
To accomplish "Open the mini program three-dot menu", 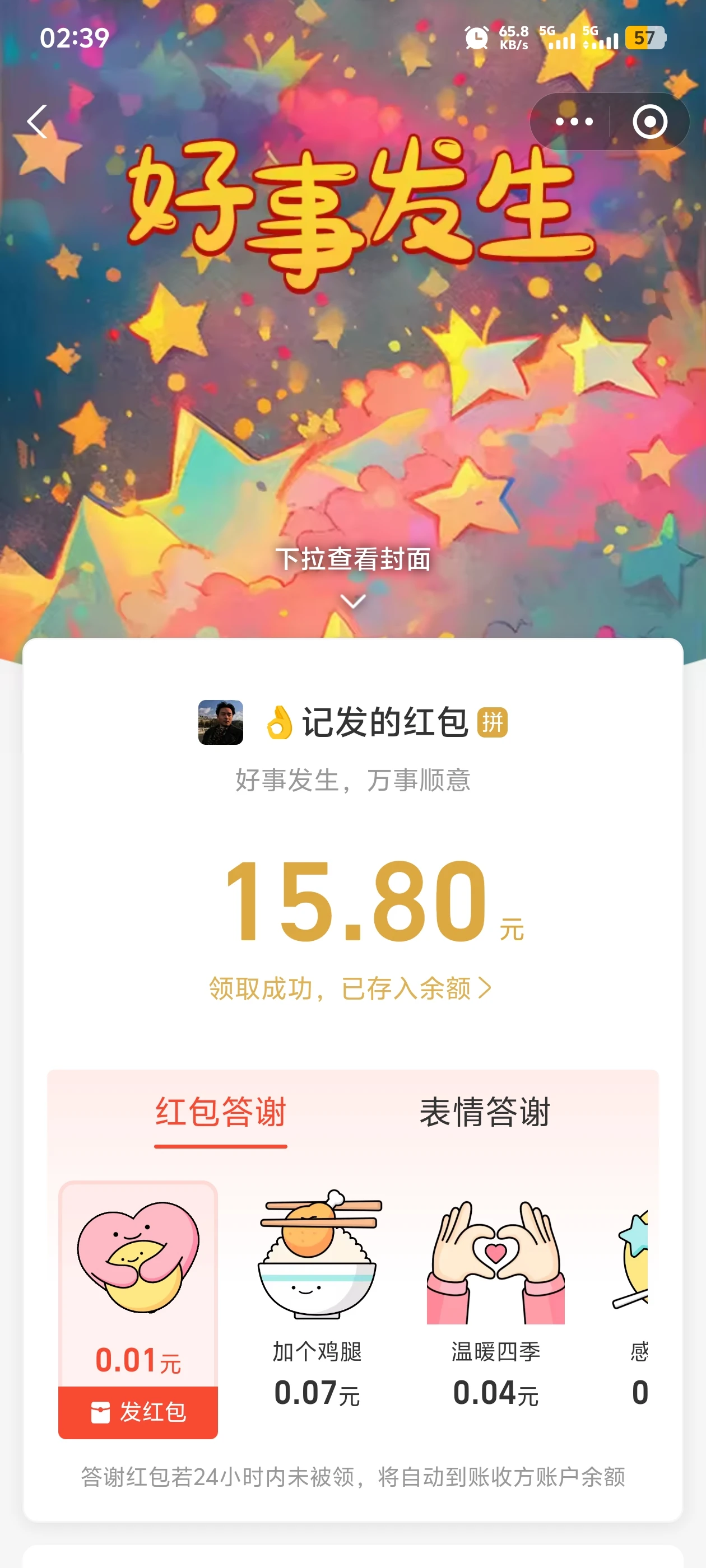I will [x=574, y=122].
